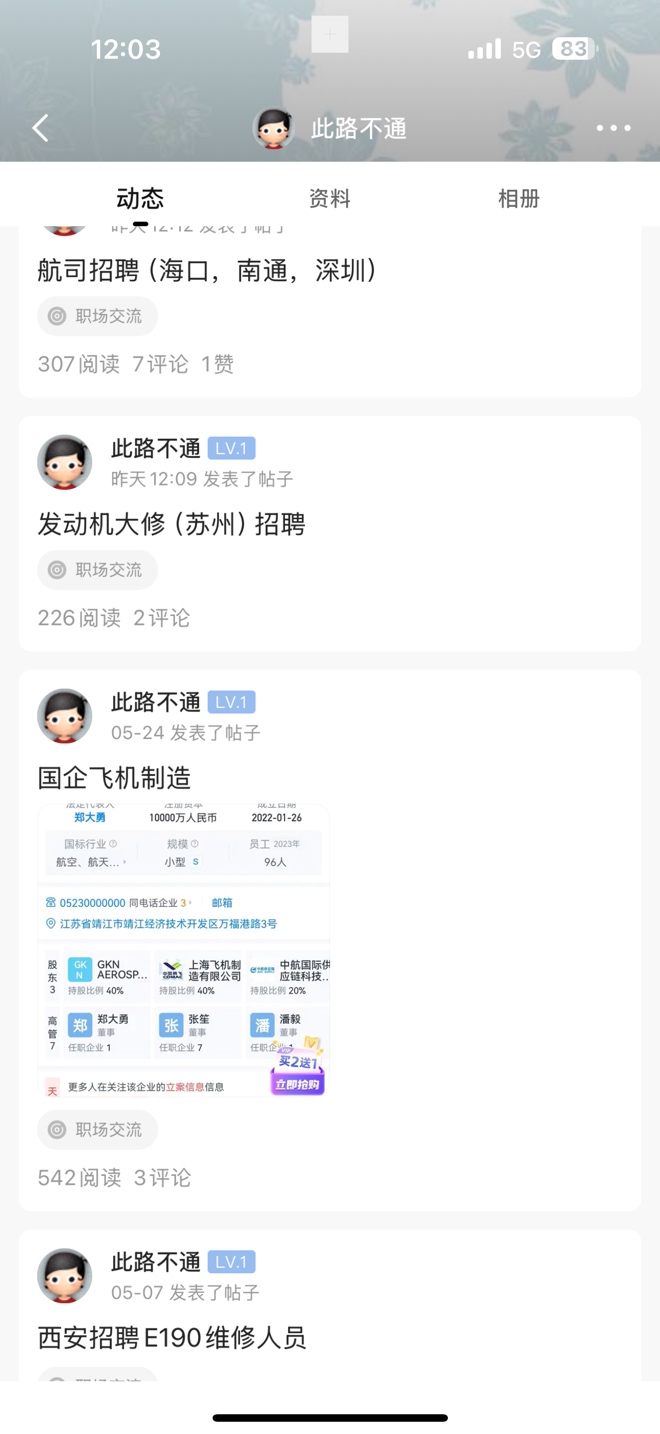Tap 职场交流 tag under 国企飞机制造 post
Image resolution: width=660 pixels, height=1434 pixels.
(98, 1129)
